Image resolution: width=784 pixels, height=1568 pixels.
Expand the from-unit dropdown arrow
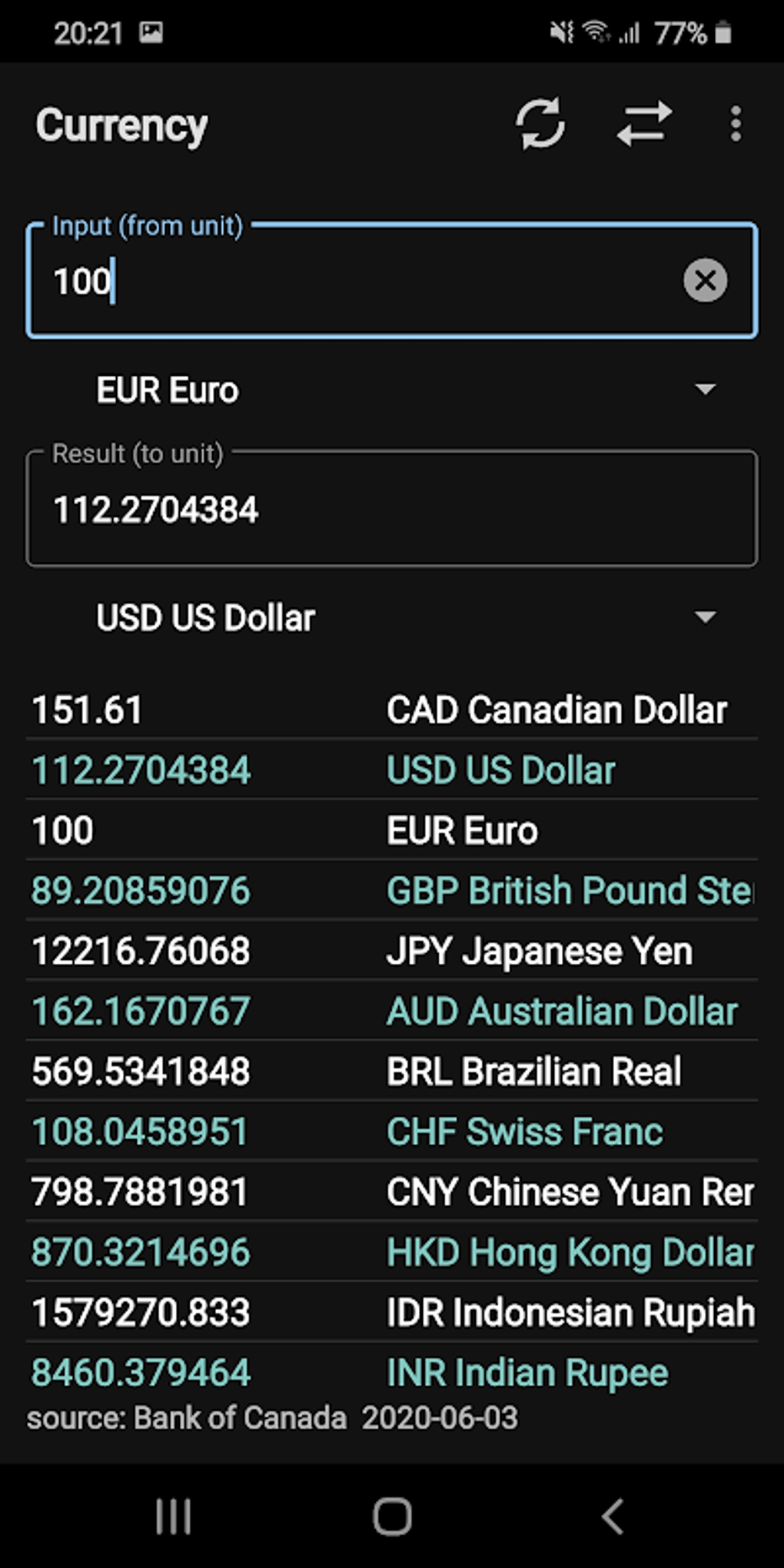pos(706,390)
